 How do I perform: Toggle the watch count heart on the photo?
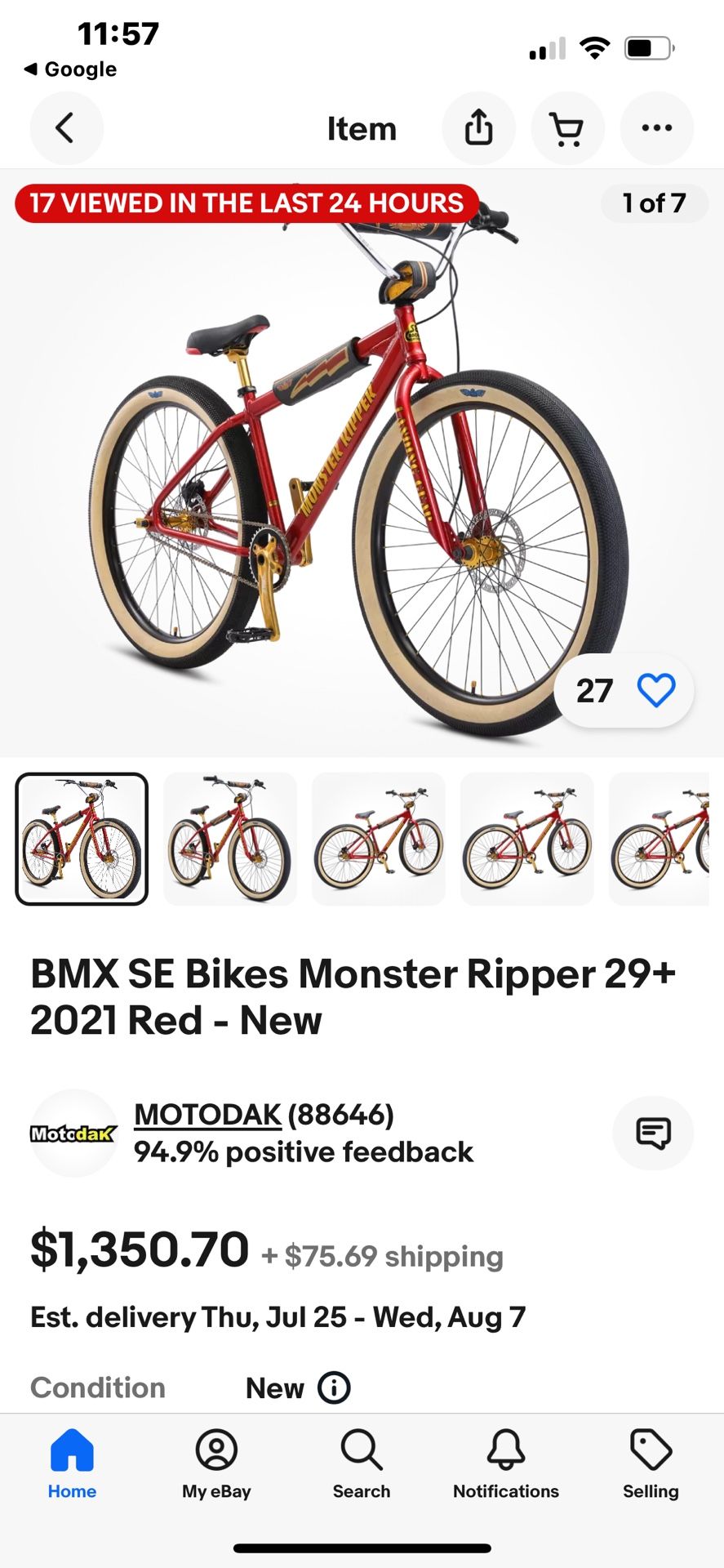pos(658,690)
